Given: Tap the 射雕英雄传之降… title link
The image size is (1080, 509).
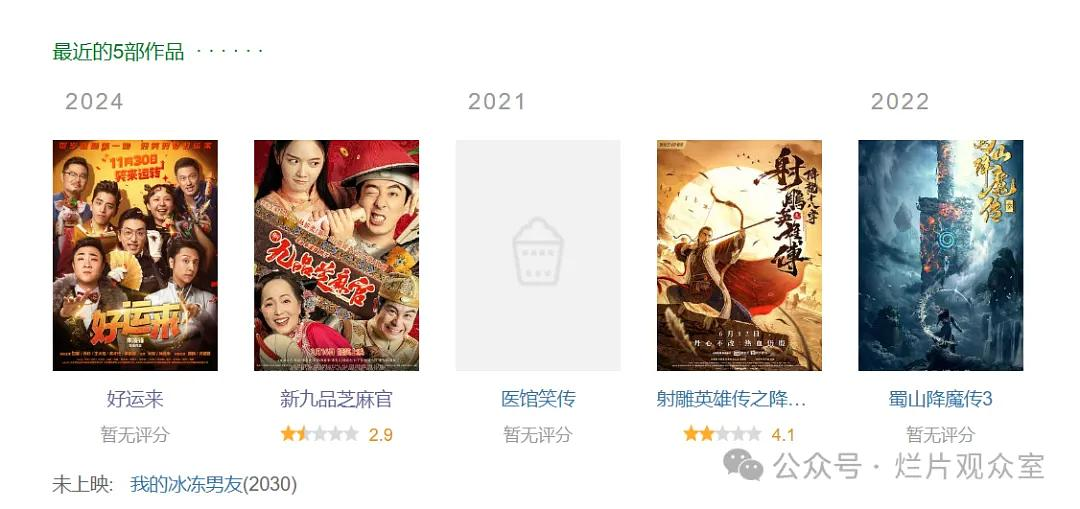Looking at the screenshot, I should click(731, 399).
